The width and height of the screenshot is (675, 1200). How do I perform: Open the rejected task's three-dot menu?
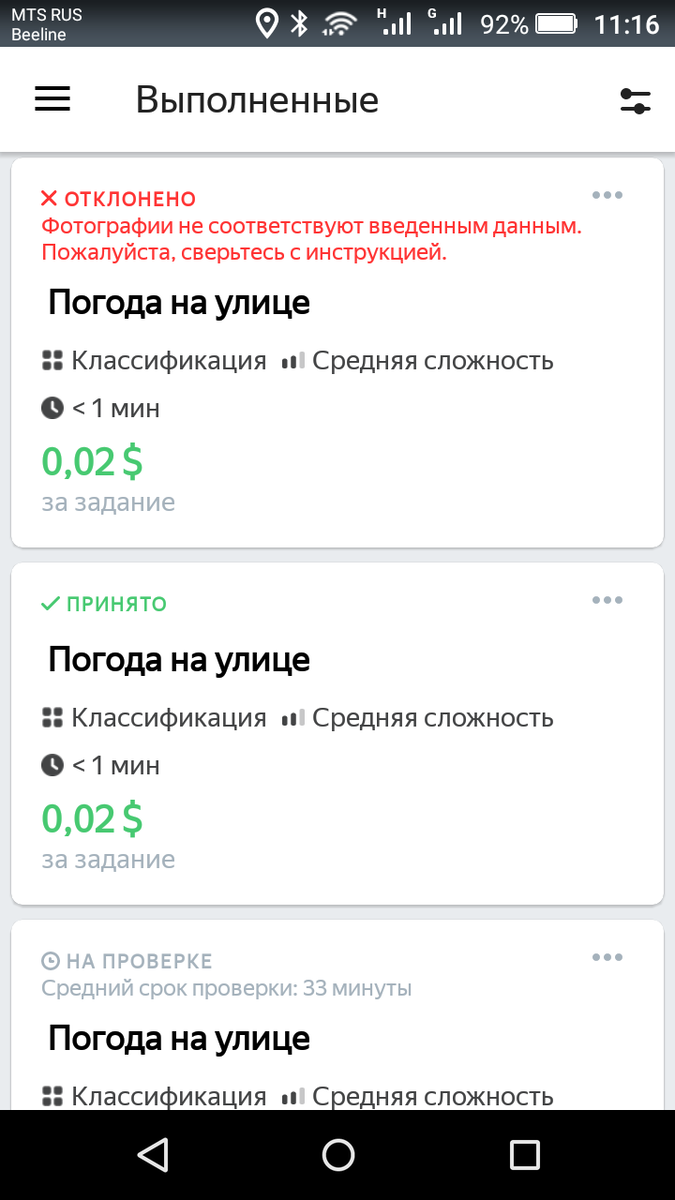pyautogui.click(x=607, y=195)
